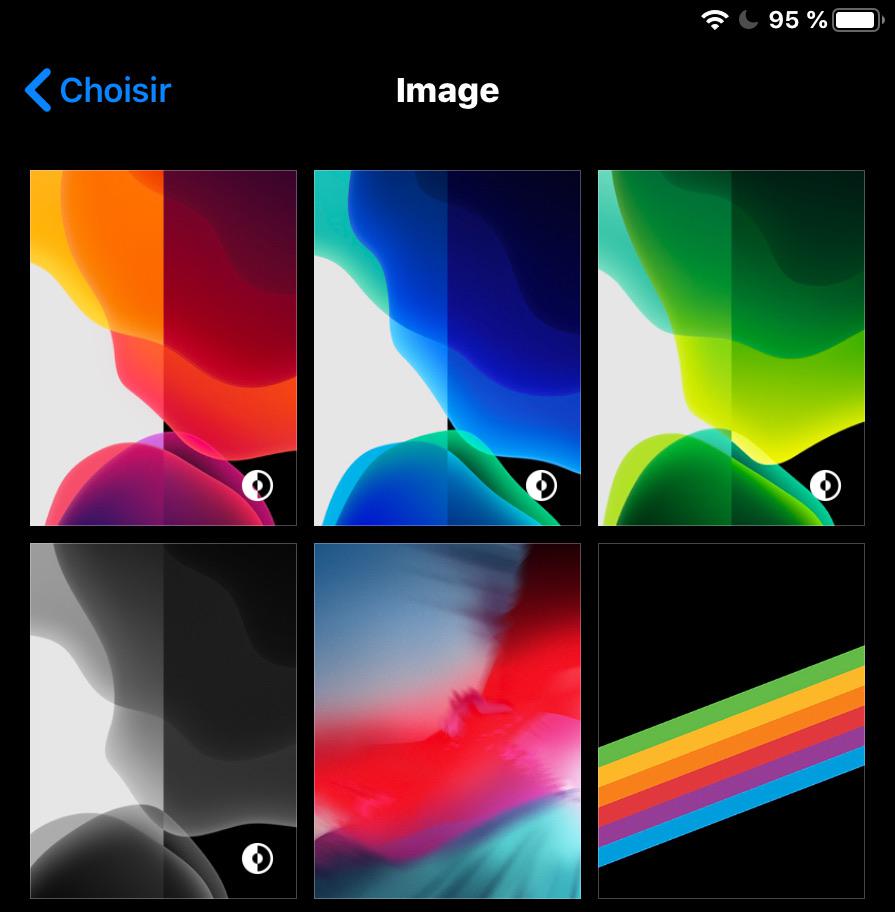Image resolution: width=895 pixels, height=912 pixels.
Task: Pick the green wave wallpaper
Action: click(731, 347)
